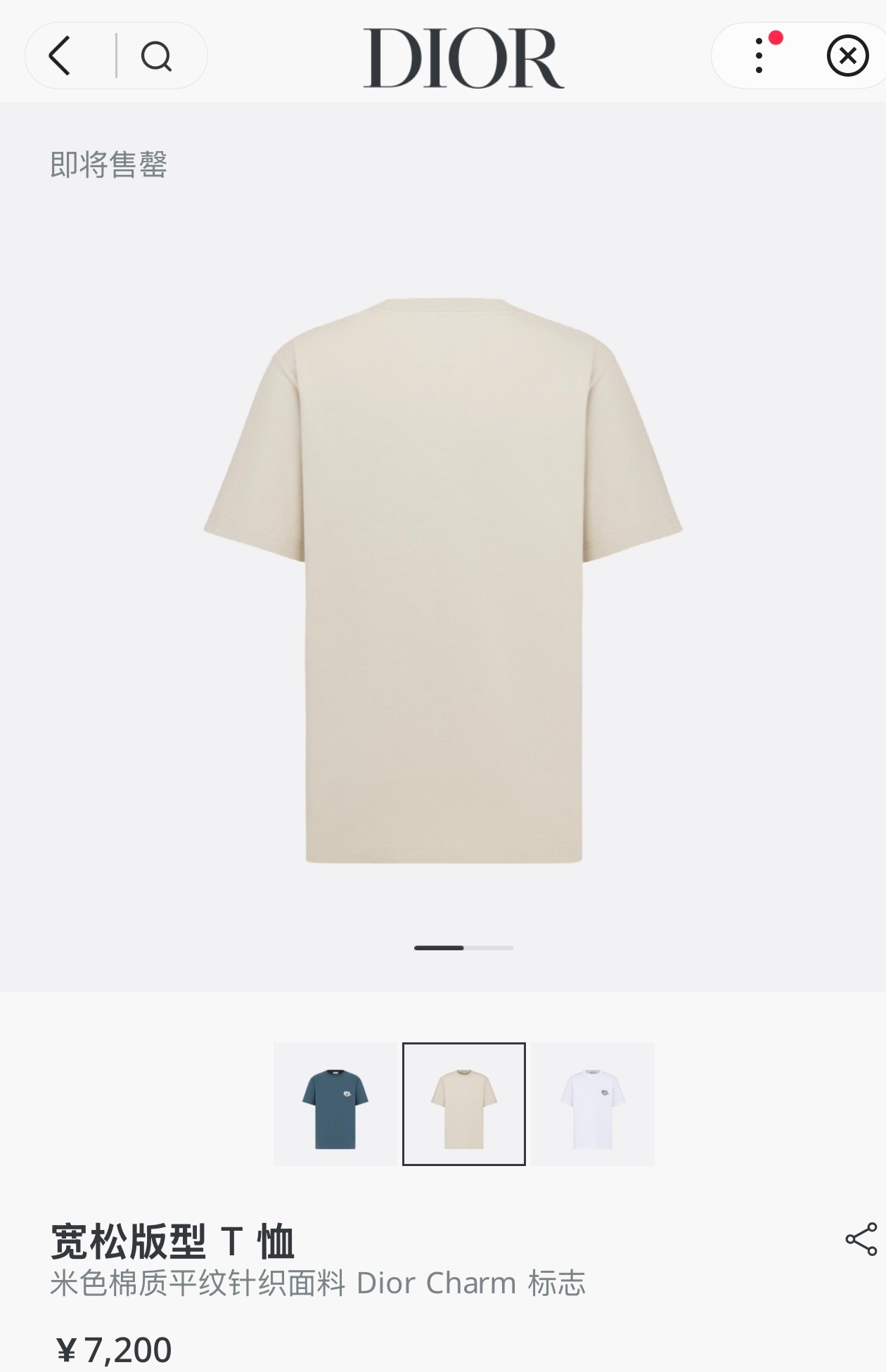Open search from the top bar
The image size is (886, 1372).
click(x=156, y=56)
